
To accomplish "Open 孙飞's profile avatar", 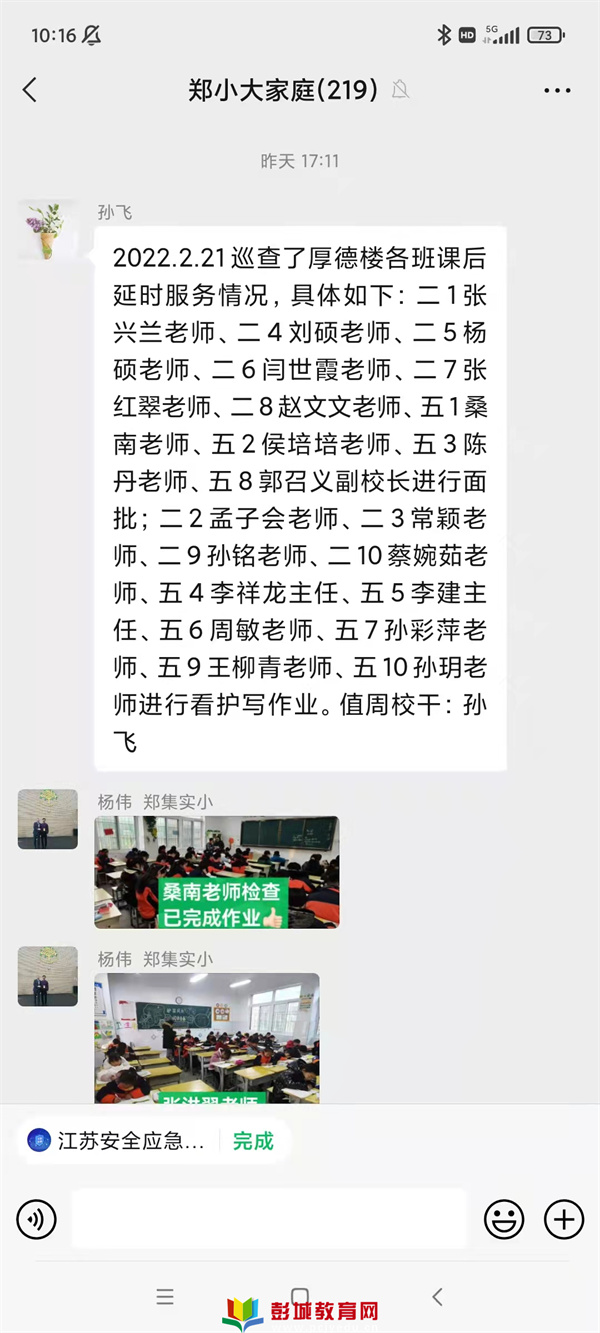I will (x=47, y=229).
